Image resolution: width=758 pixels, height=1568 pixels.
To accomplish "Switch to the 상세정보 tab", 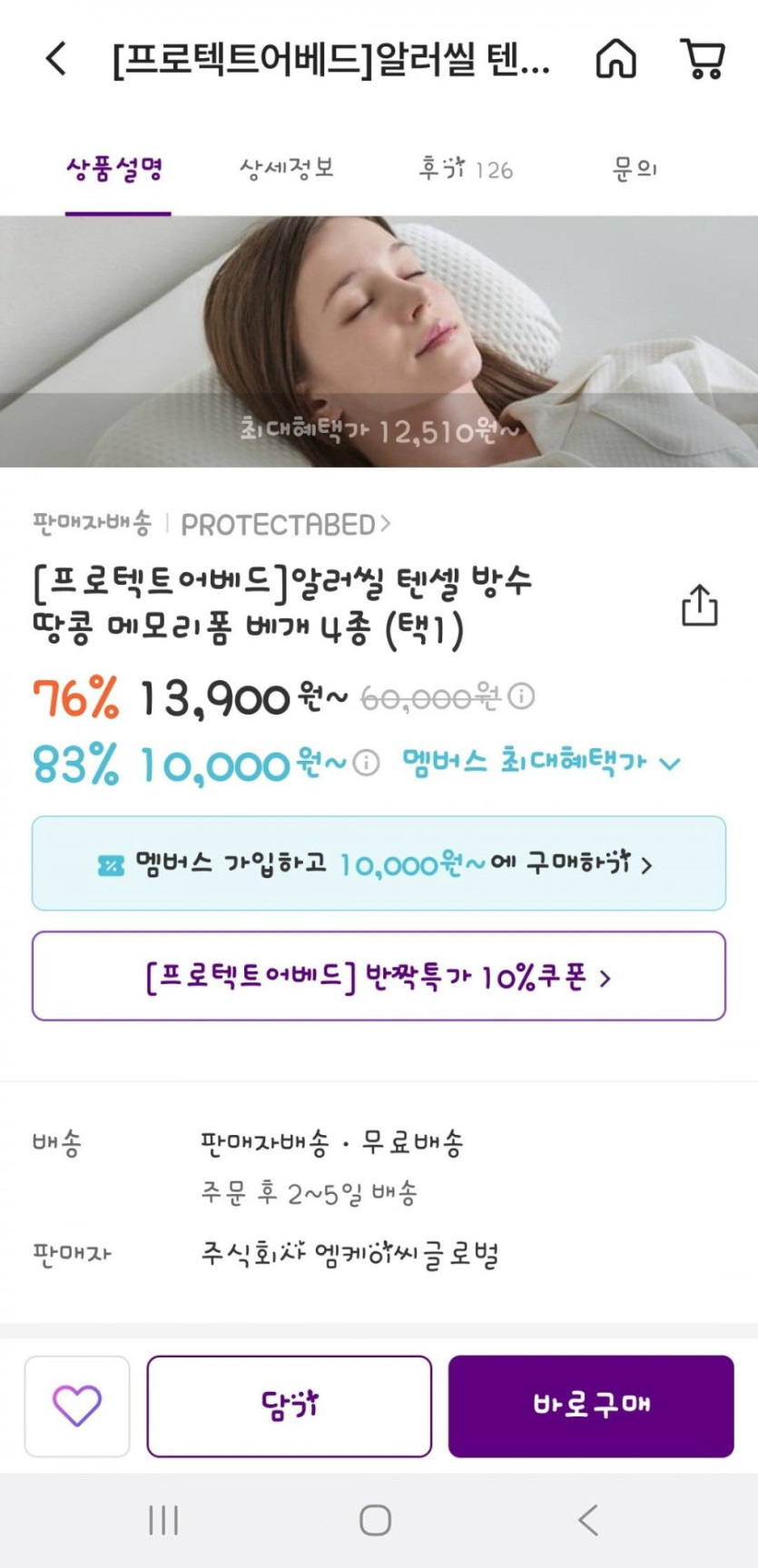I will [287, 169].
